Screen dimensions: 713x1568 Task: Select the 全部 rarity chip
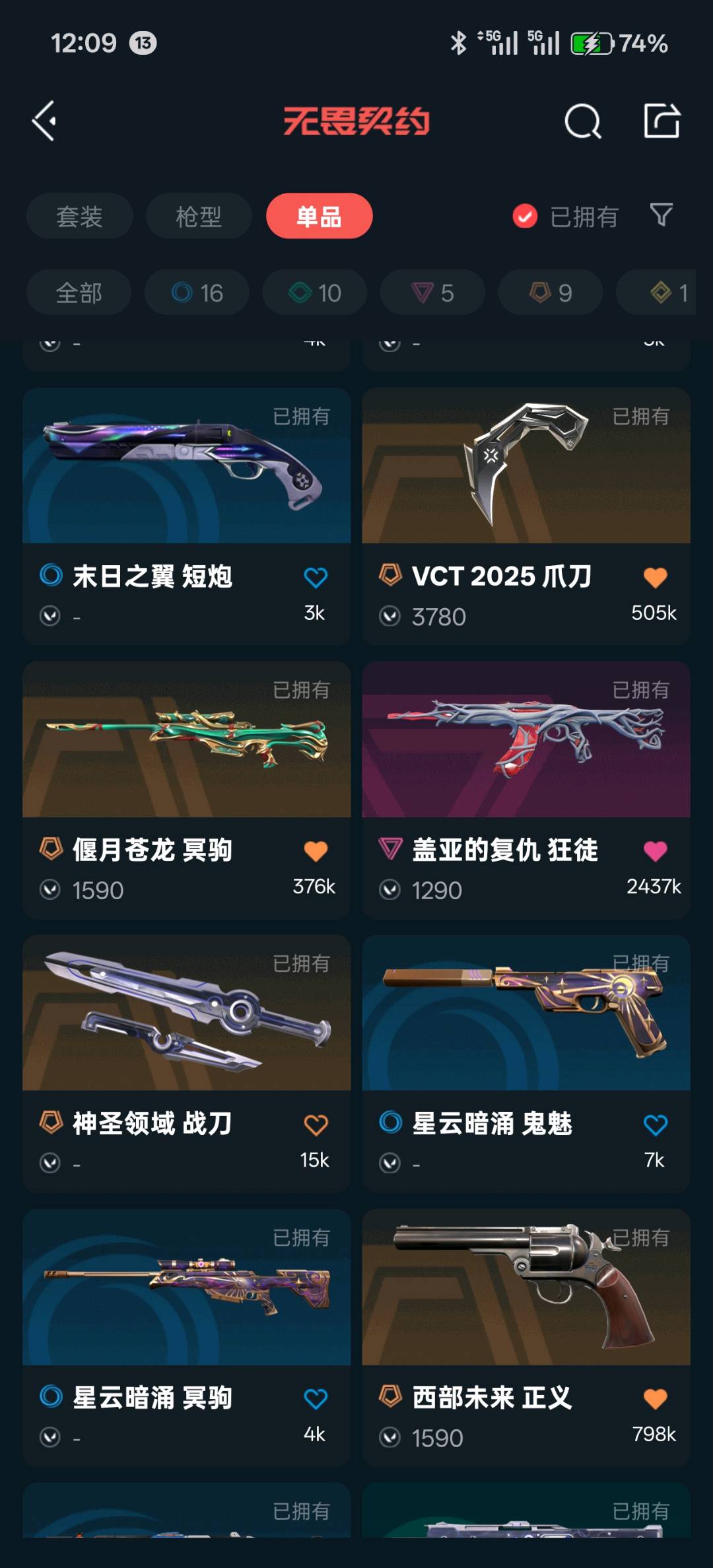(79, 292)
